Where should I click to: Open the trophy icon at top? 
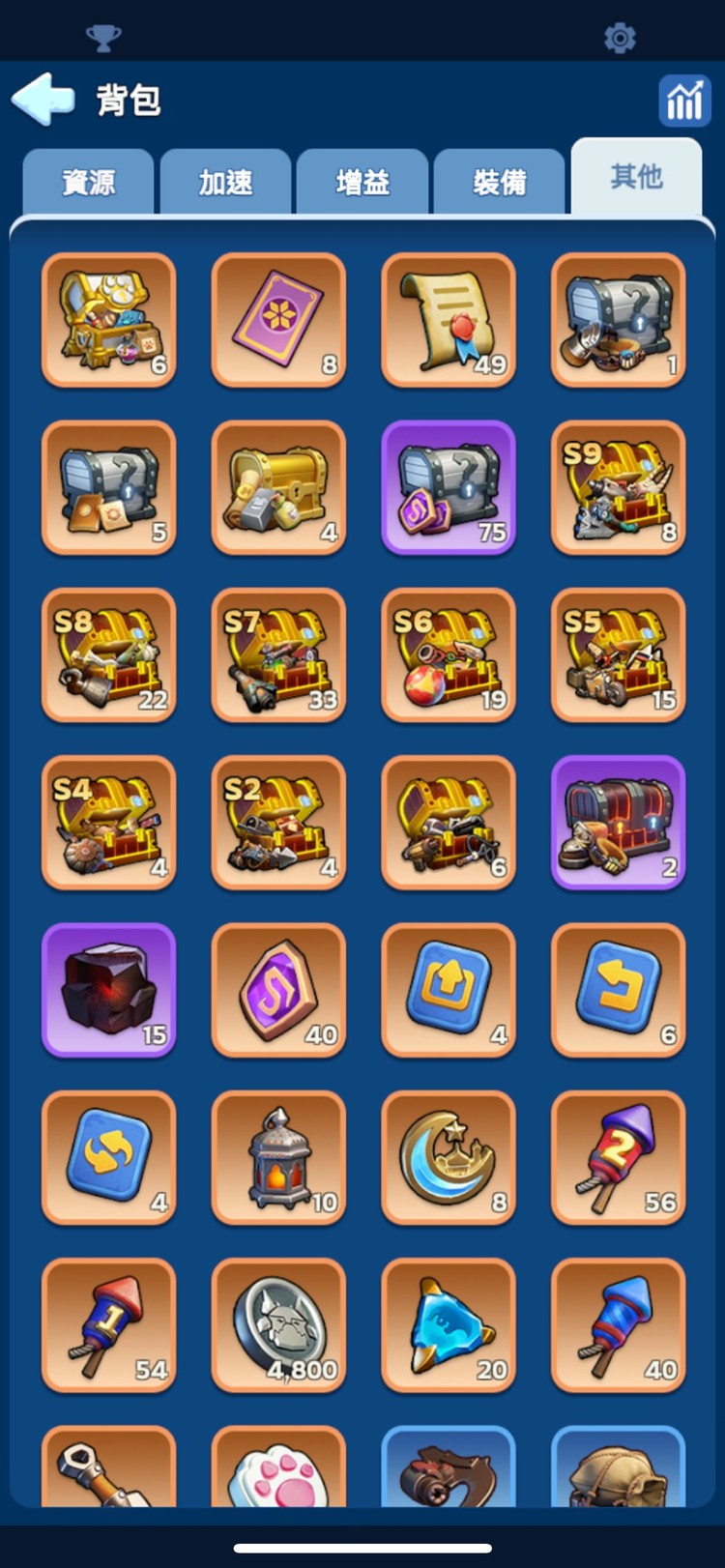(103, 39)
